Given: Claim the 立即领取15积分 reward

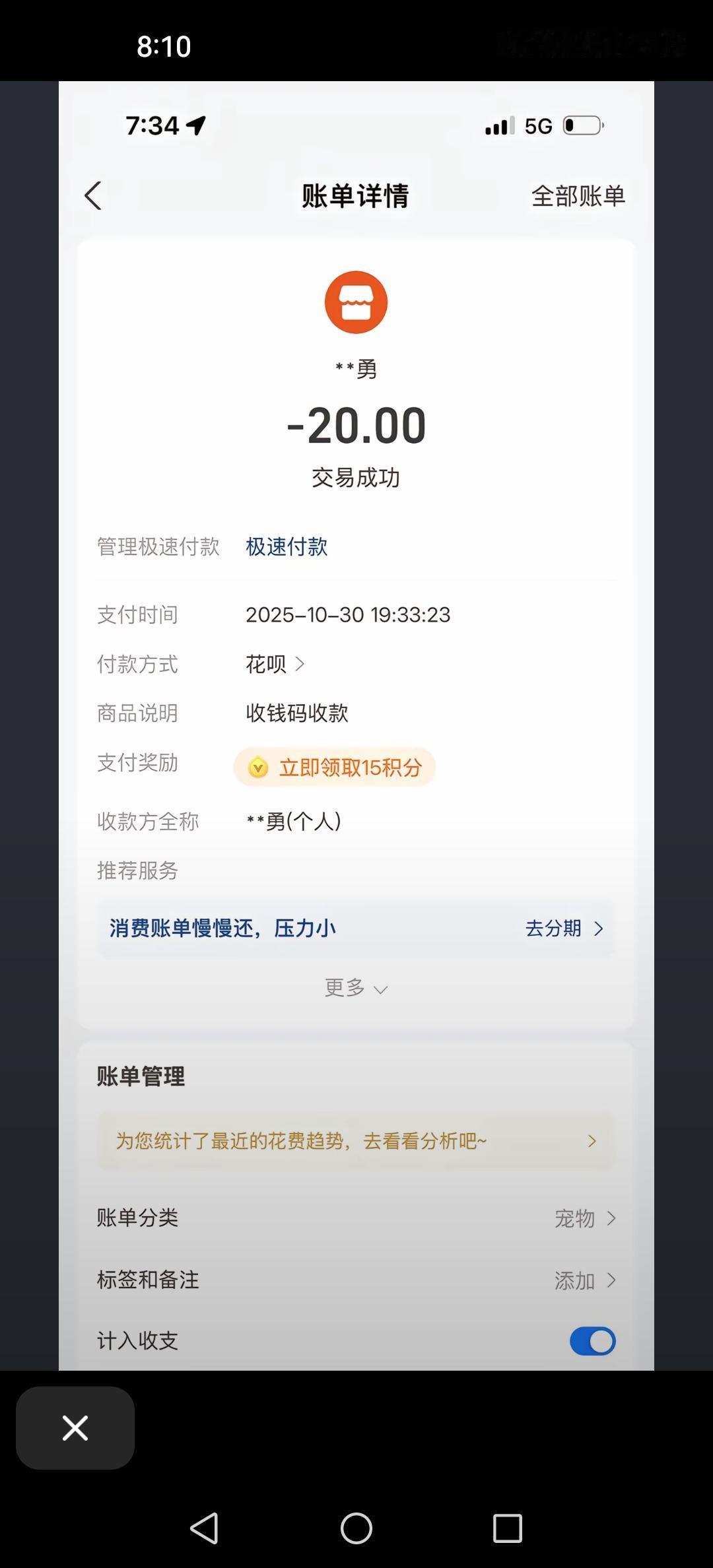Looking at the screenshot, I should 335,766.
